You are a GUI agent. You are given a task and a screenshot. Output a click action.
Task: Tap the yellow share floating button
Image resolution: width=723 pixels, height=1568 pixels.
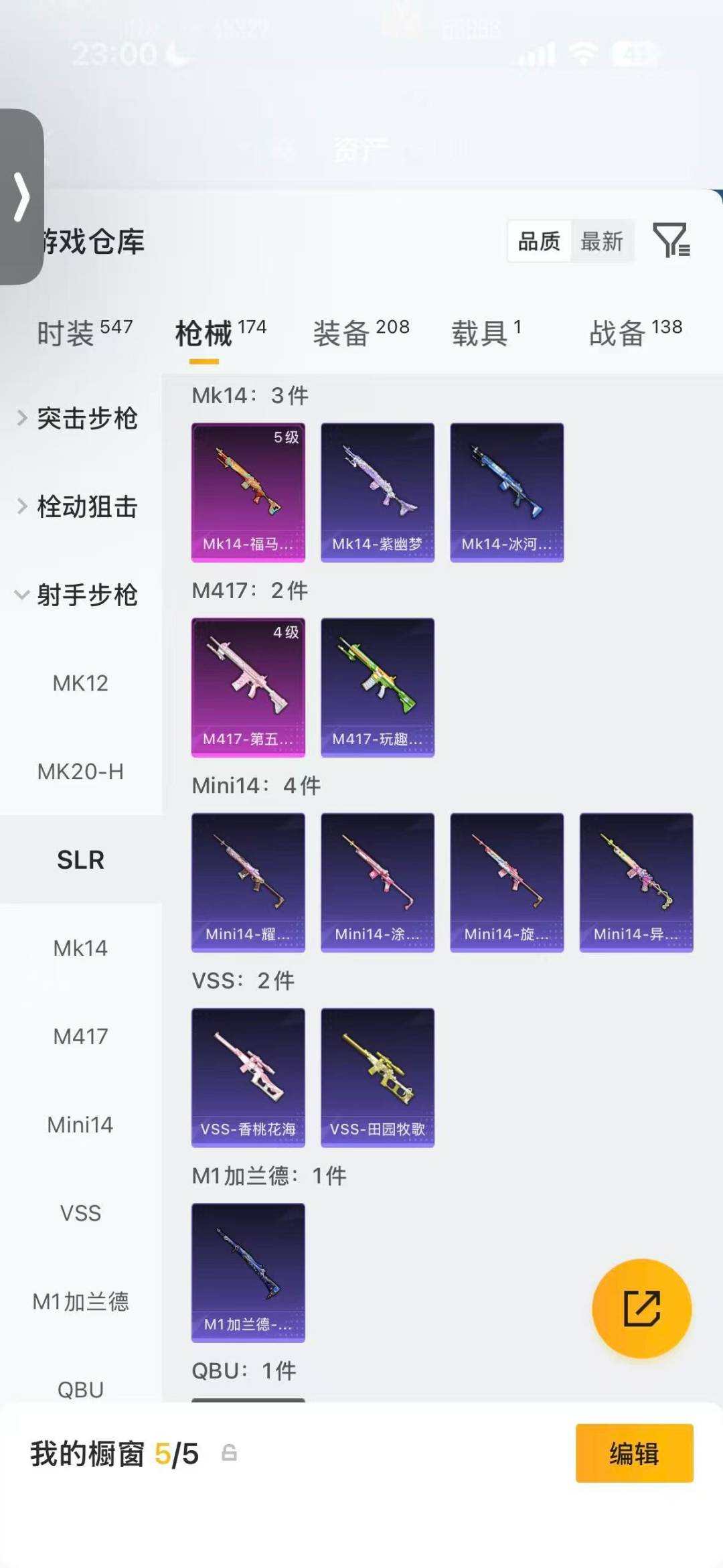coord(641,1308)
